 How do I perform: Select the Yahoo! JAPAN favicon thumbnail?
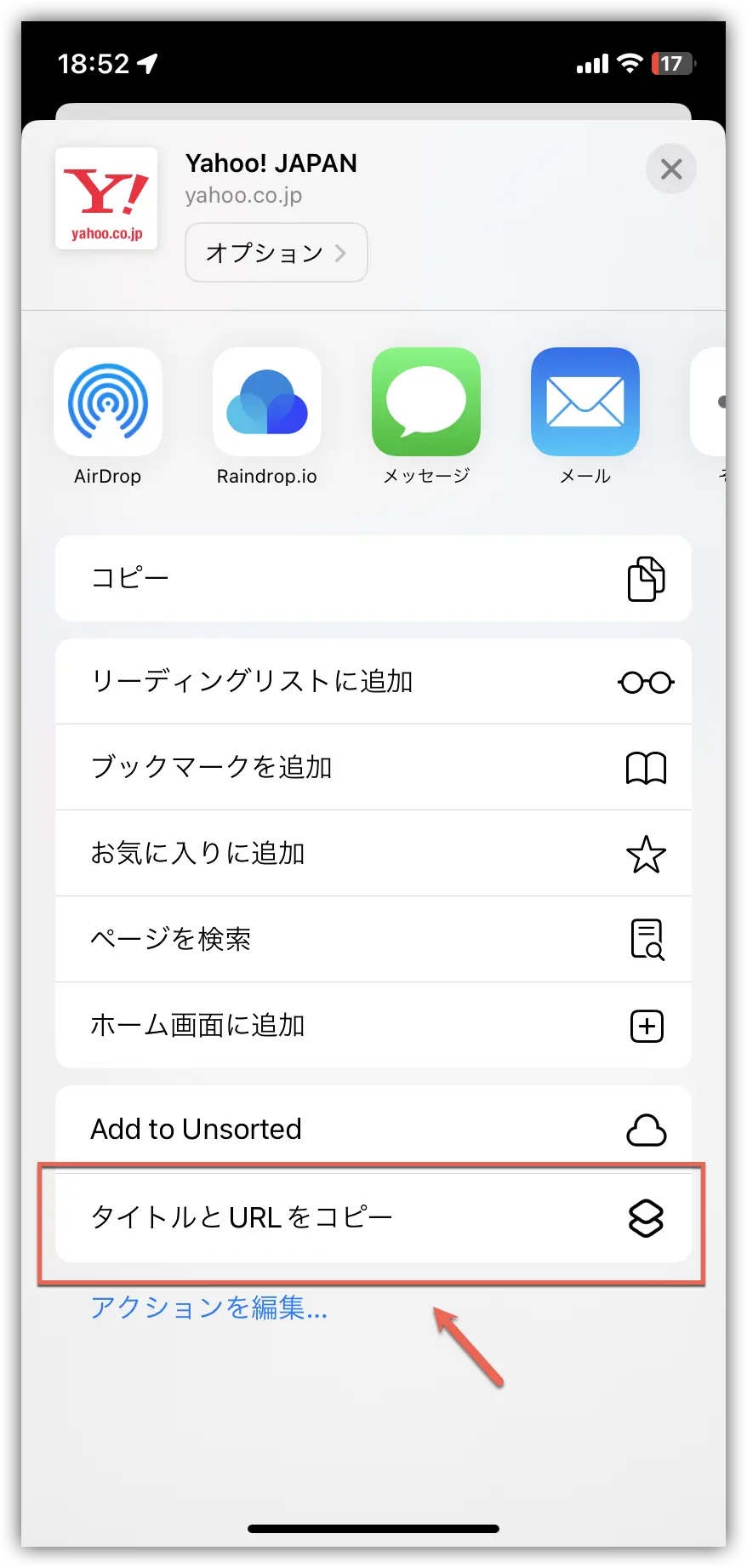coord(106,198)
